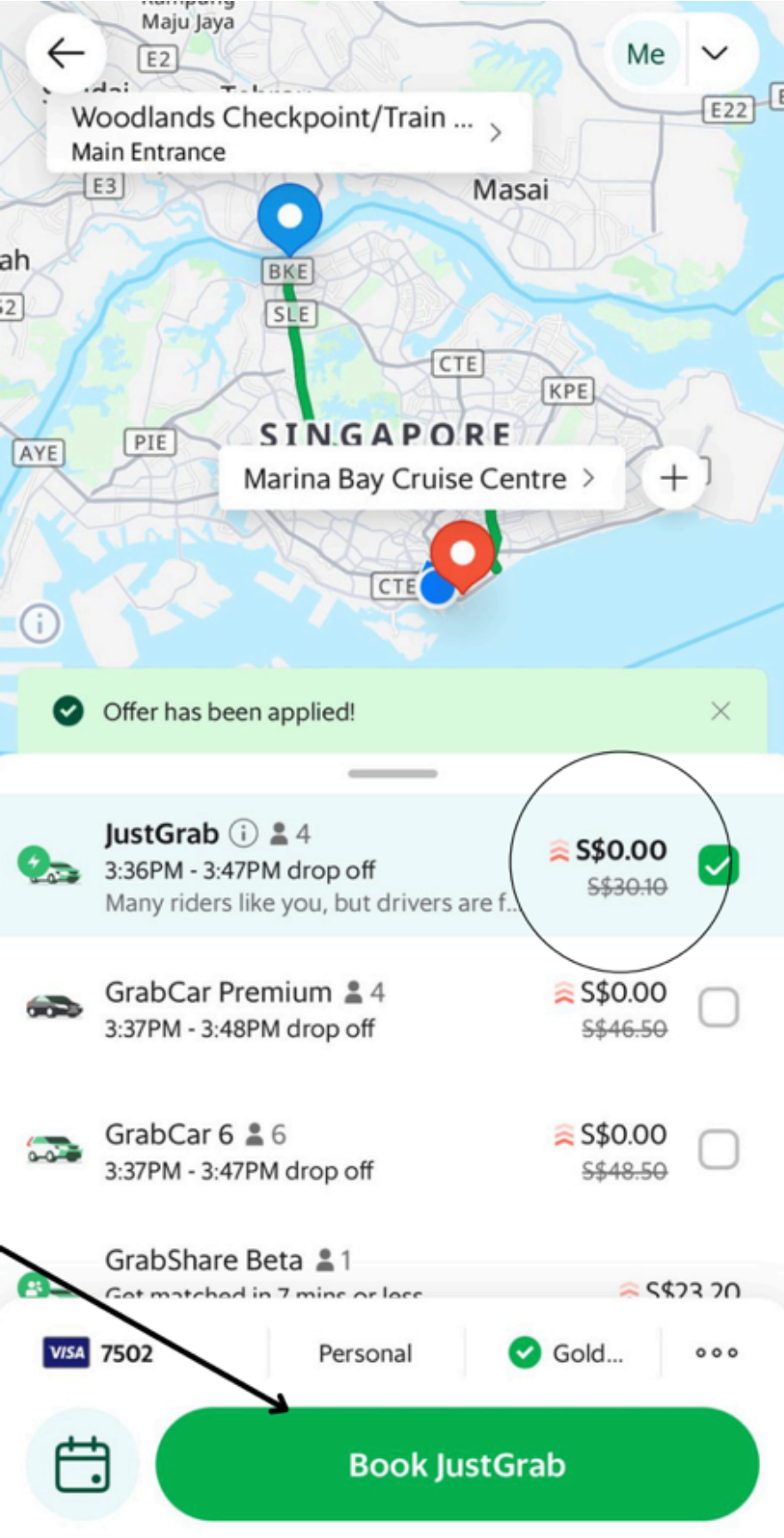Open the applied Gold offer
Image resolution: width=784 pixels, height=1538 pixels.
click(566, 1353)
